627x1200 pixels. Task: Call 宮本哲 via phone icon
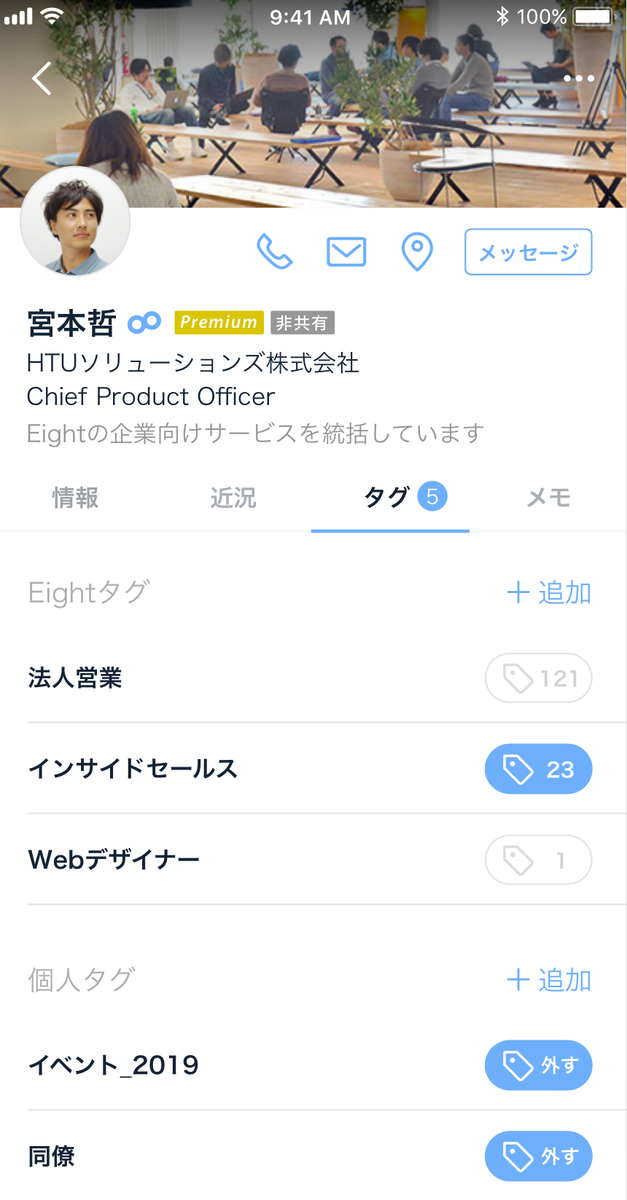click(275, 252)
